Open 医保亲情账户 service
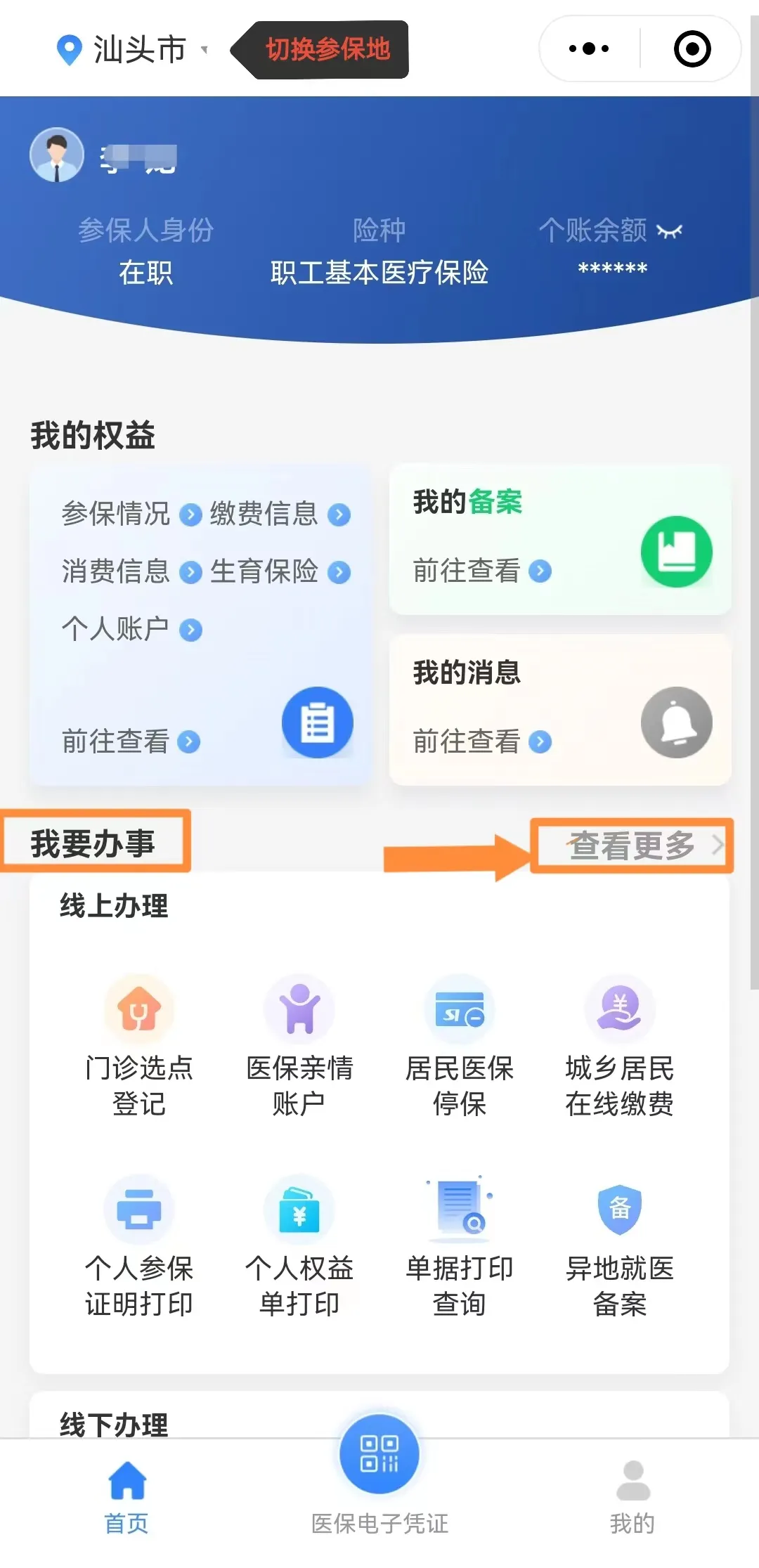The image size is (759, 1568). [299, 1045]
